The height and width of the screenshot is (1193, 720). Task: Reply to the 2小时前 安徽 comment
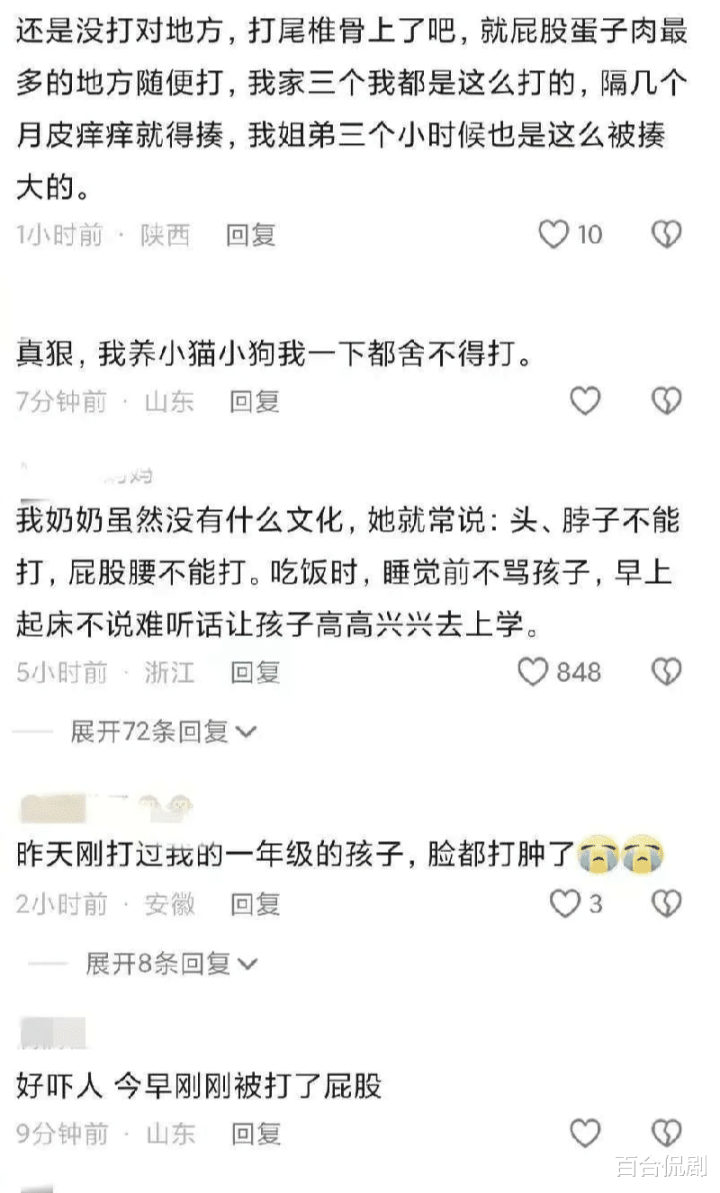coord(255,905)
